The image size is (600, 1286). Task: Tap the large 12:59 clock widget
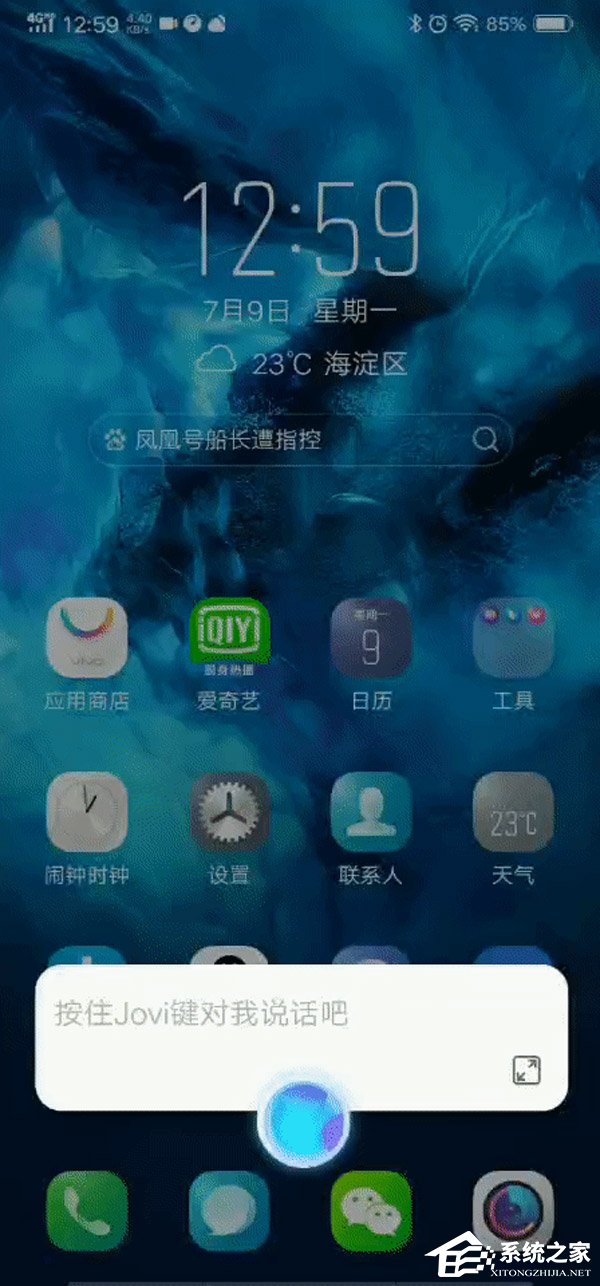tap(302, 228)
